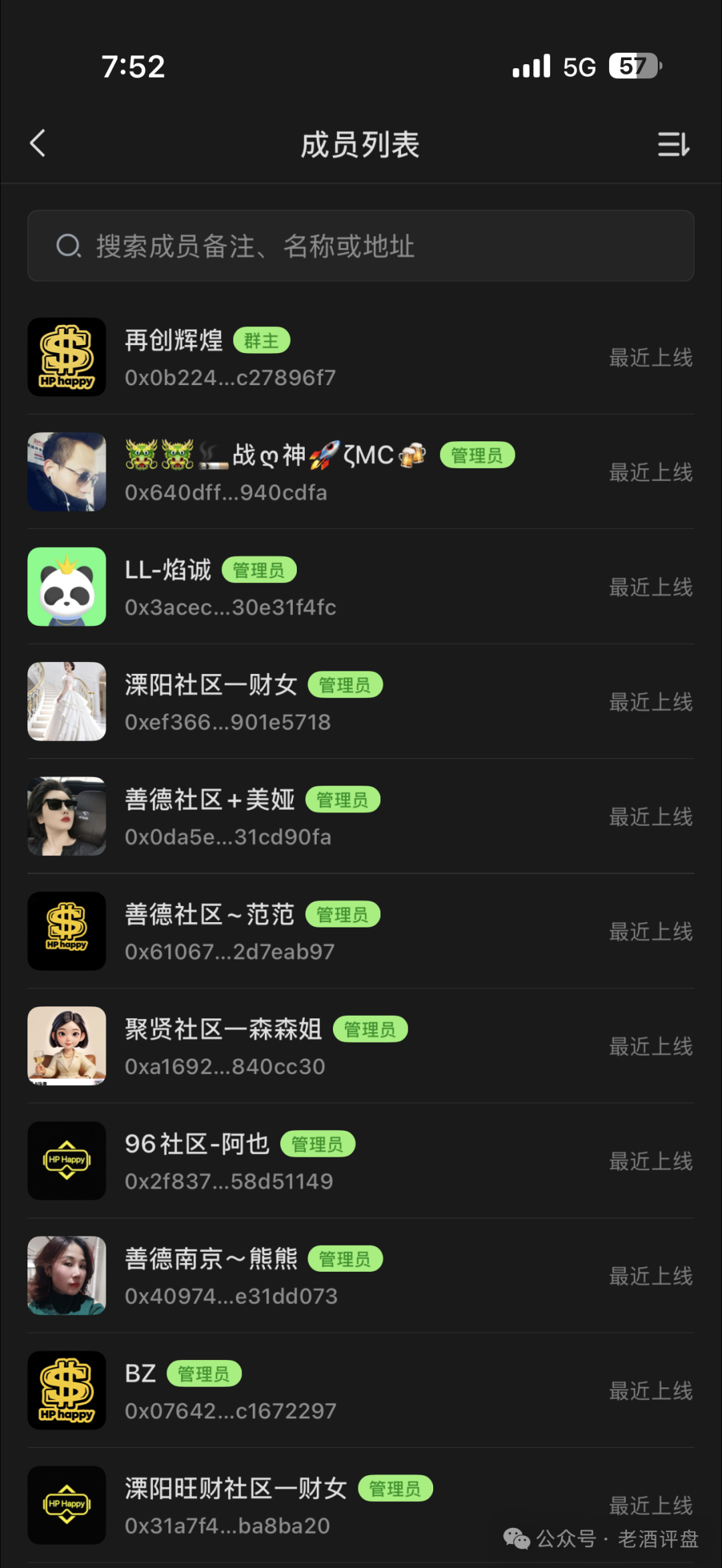Open the sort menu icon
This screenshot has width=722, height=1568.
(x=673, y=144)
